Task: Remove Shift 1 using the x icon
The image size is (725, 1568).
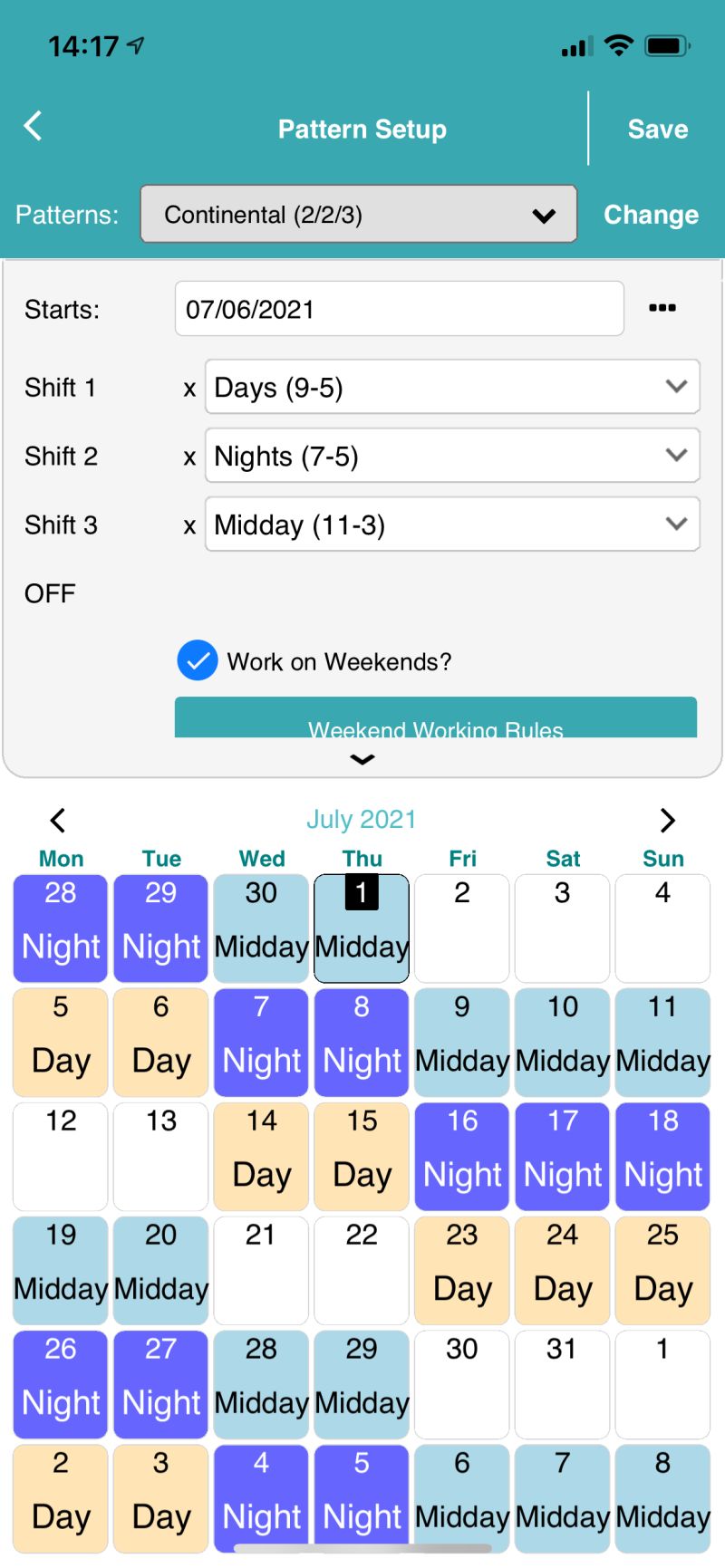Action: (x=189, y=387)
